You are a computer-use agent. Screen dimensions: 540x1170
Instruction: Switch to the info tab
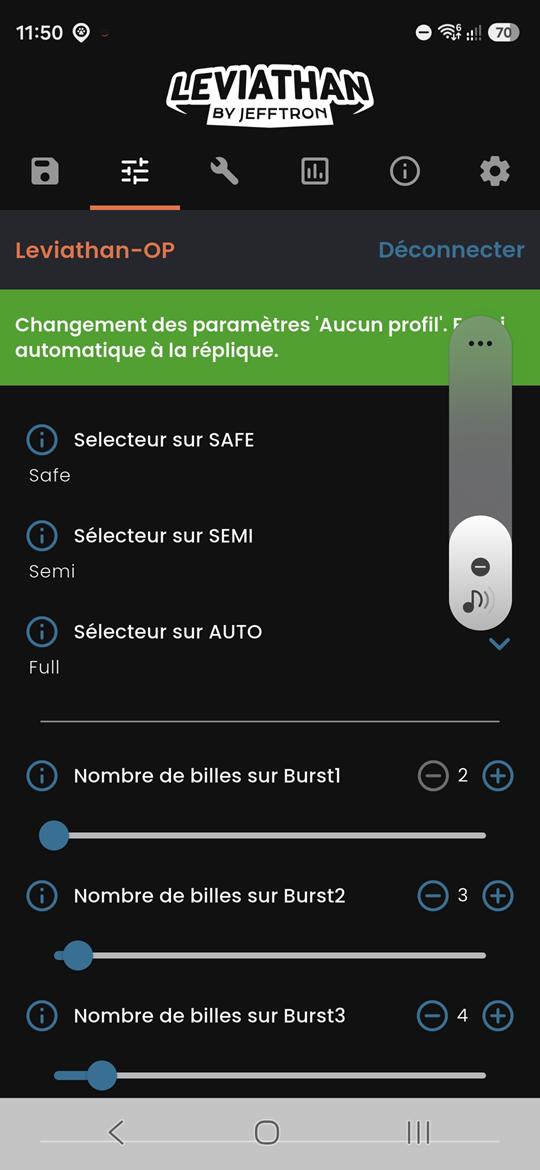tap(404, 172)
